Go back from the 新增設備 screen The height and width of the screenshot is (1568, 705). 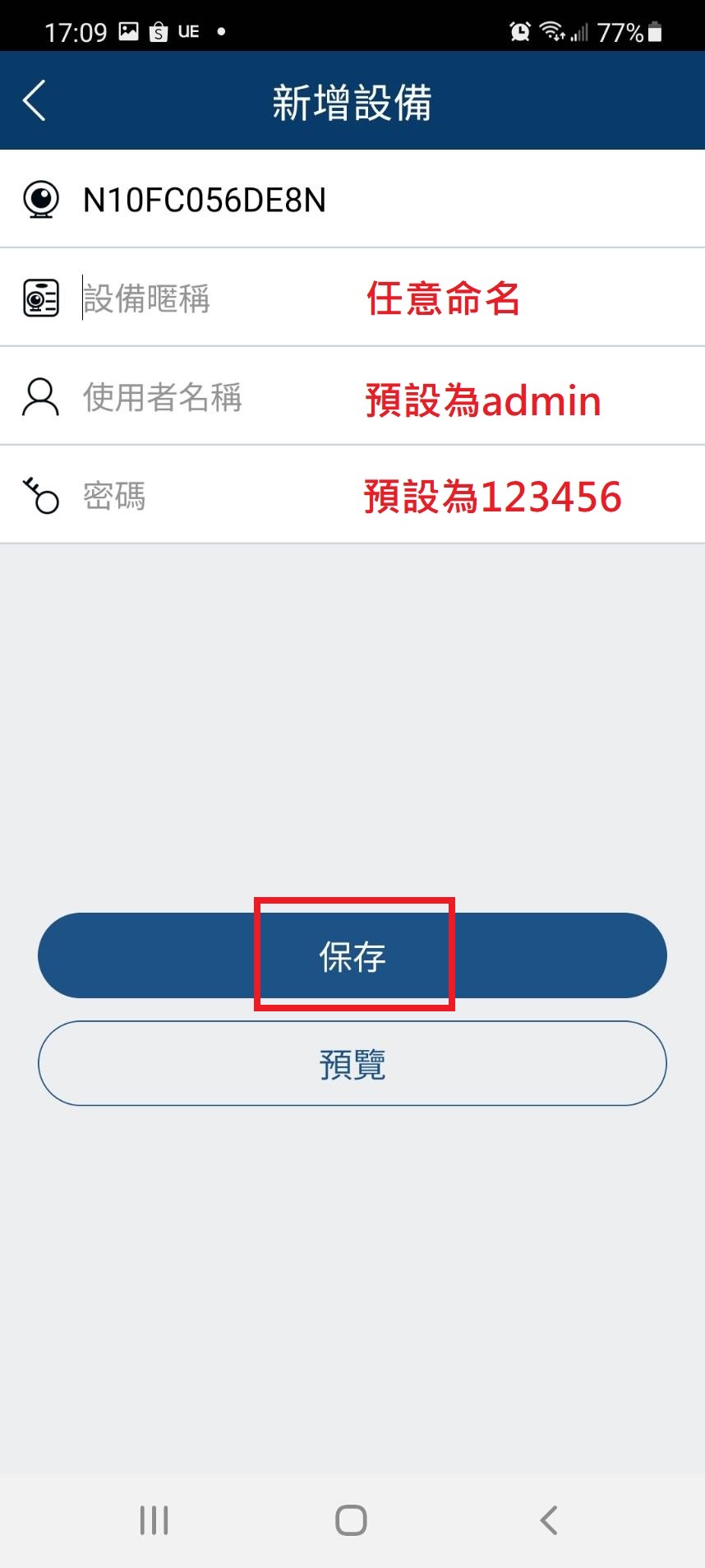coord(35,101)
